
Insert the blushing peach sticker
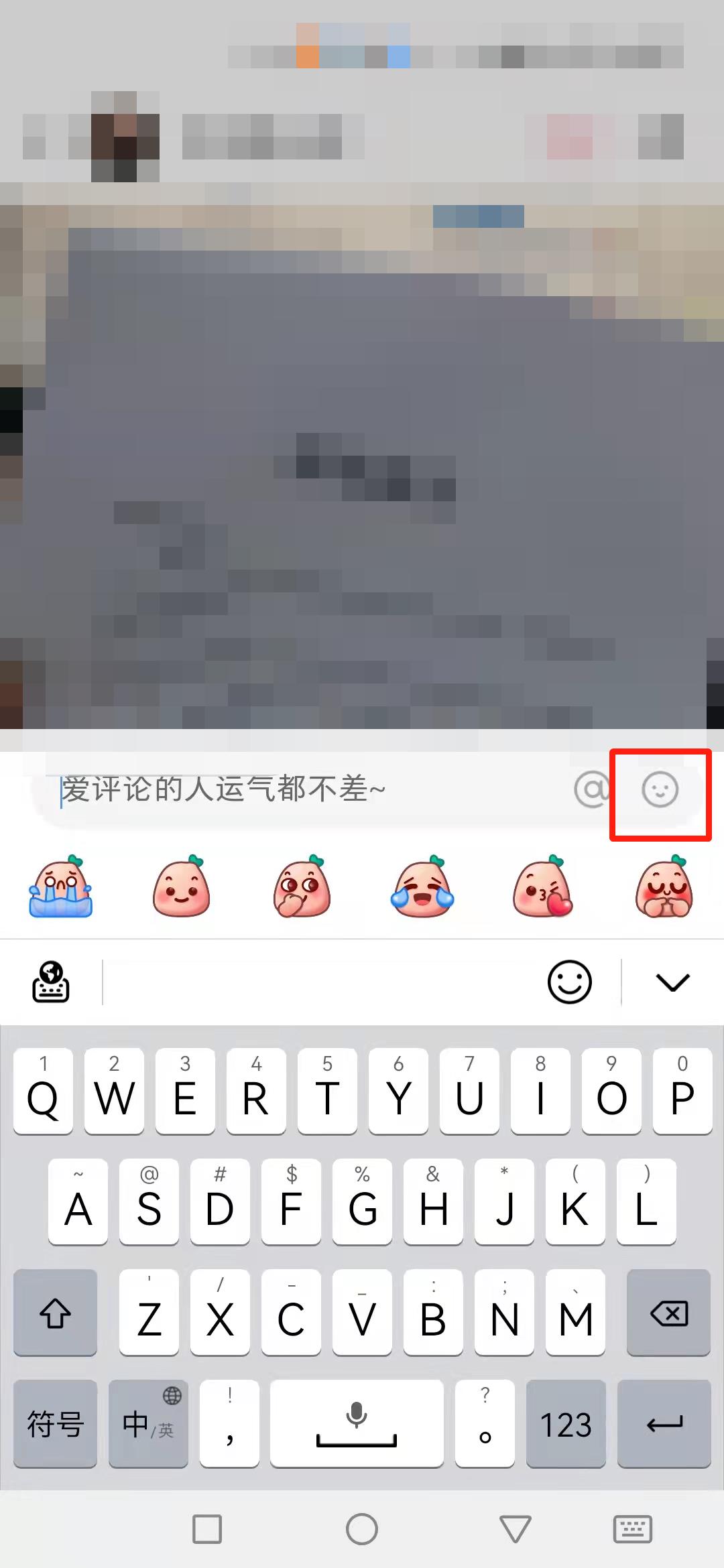[x=664, y=887]
